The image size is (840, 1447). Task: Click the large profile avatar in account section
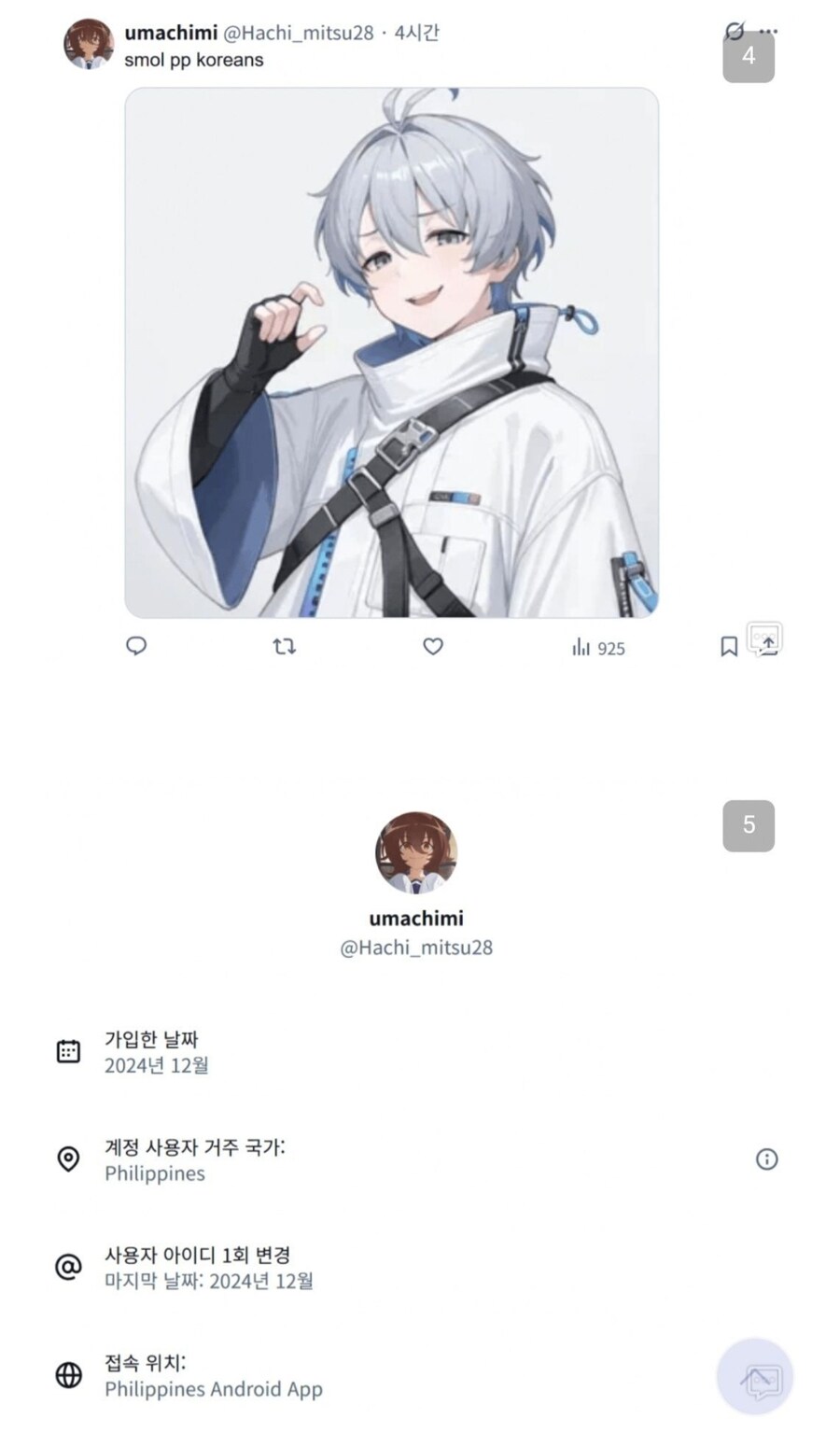418,851
